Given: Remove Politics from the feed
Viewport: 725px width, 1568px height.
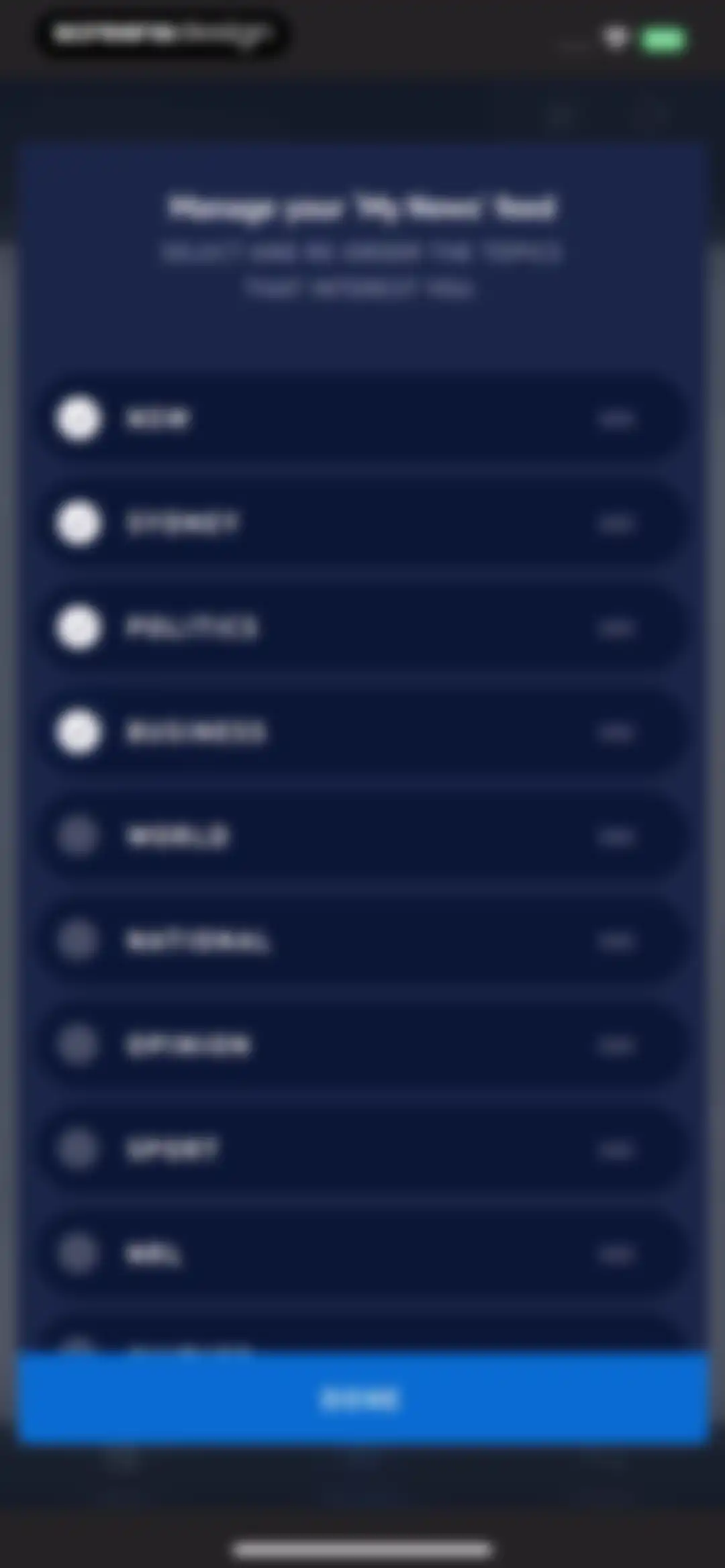Looking at the screenshot, I should pos(79,628).
